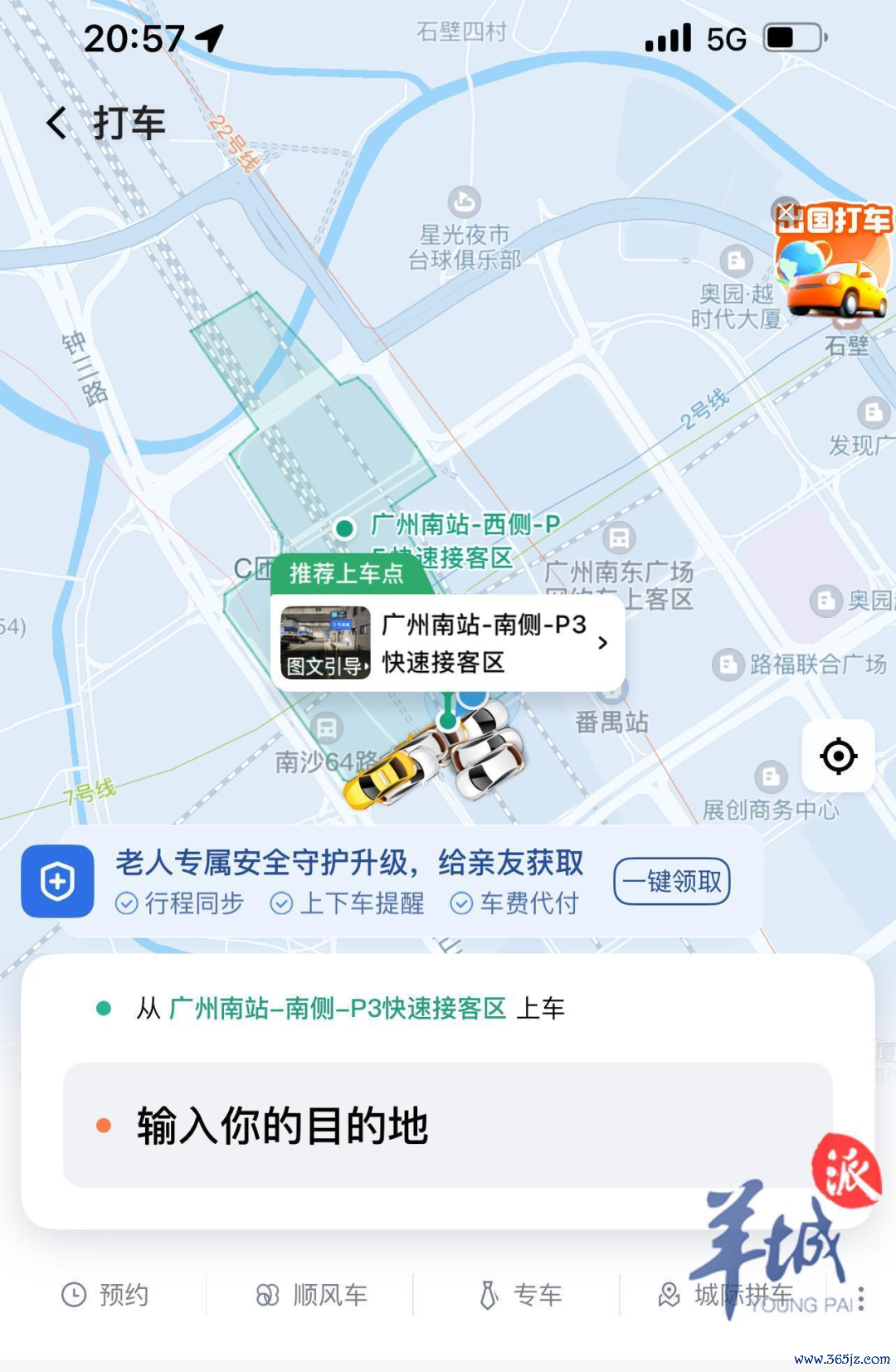Select 广州南站-西侧-P pickup marker on the map
Image resolution: width=896 pixels, height=1372 pixels.
pyautogui.click(x=345, y=528)
